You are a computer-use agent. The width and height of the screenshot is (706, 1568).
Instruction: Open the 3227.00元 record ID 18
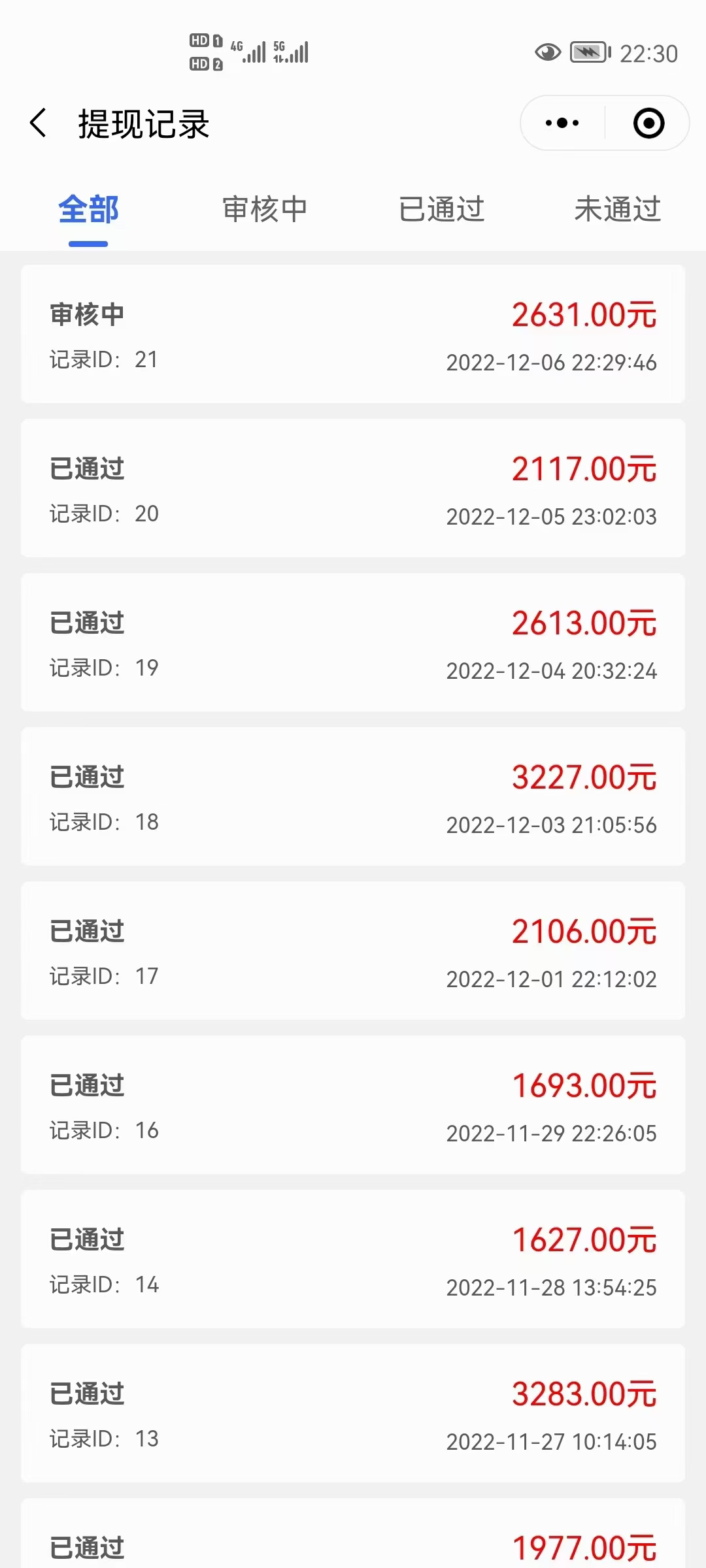[x=353, y=796]
